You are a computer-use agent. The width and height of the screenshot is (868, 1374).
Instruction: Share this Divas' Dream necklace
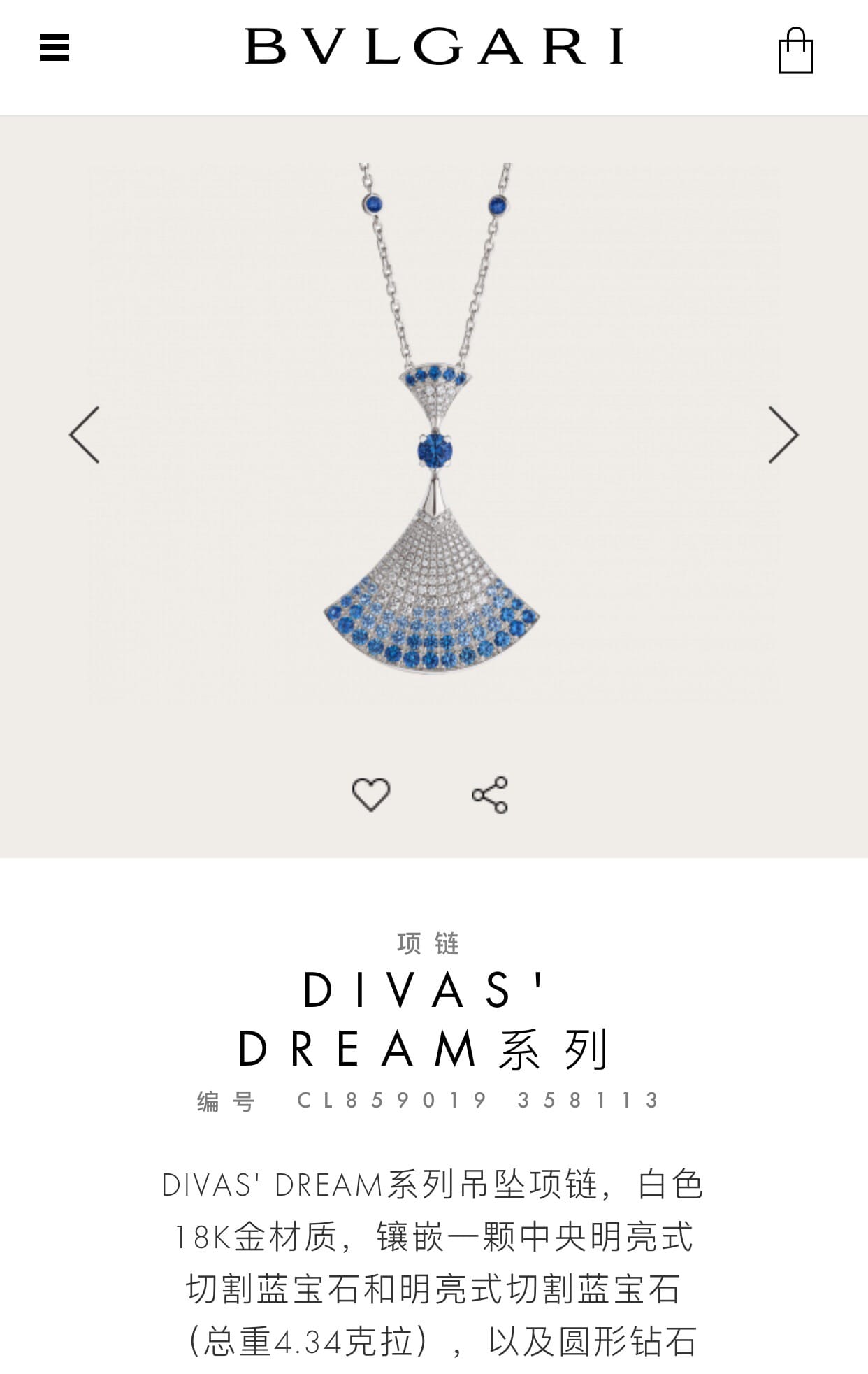tap(490, 794)
